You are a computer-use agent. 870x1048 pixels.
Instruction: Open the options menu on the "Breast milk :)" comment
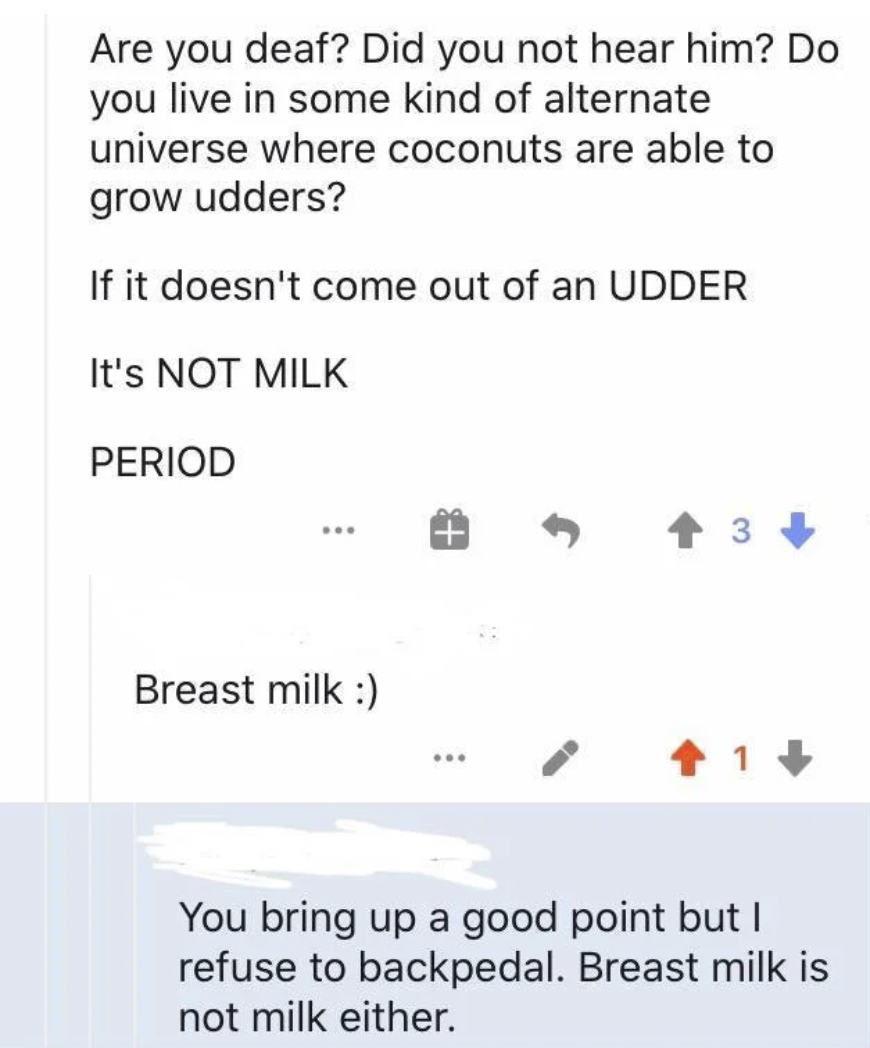pyautogui.click(x=448, y=761)
